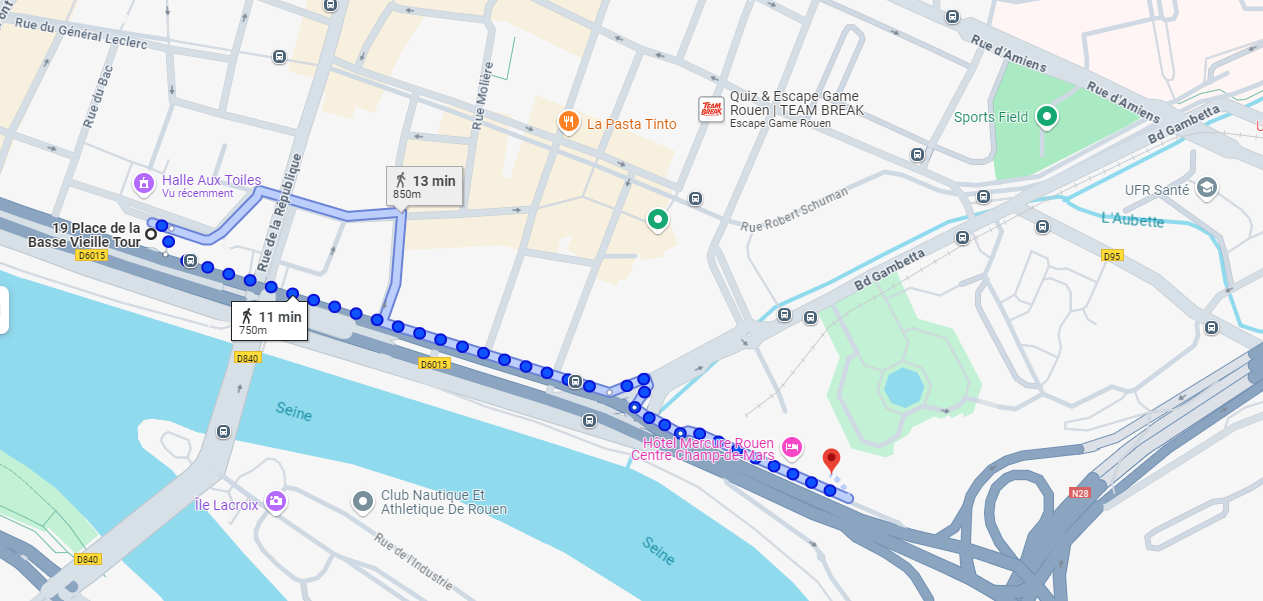Tap the red destination pin
Screen dimensions: 1263x601
click(x=830, y=461)
